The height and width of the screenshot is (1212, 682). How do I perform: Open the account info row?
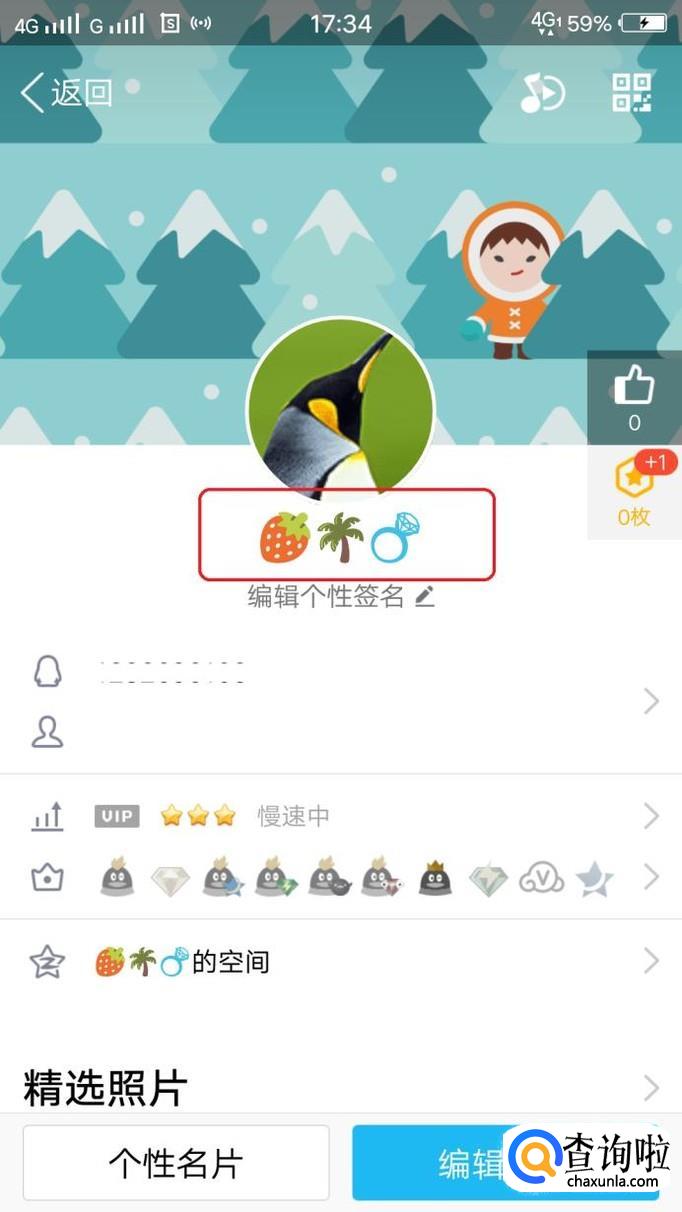click(x=340, y=702)
